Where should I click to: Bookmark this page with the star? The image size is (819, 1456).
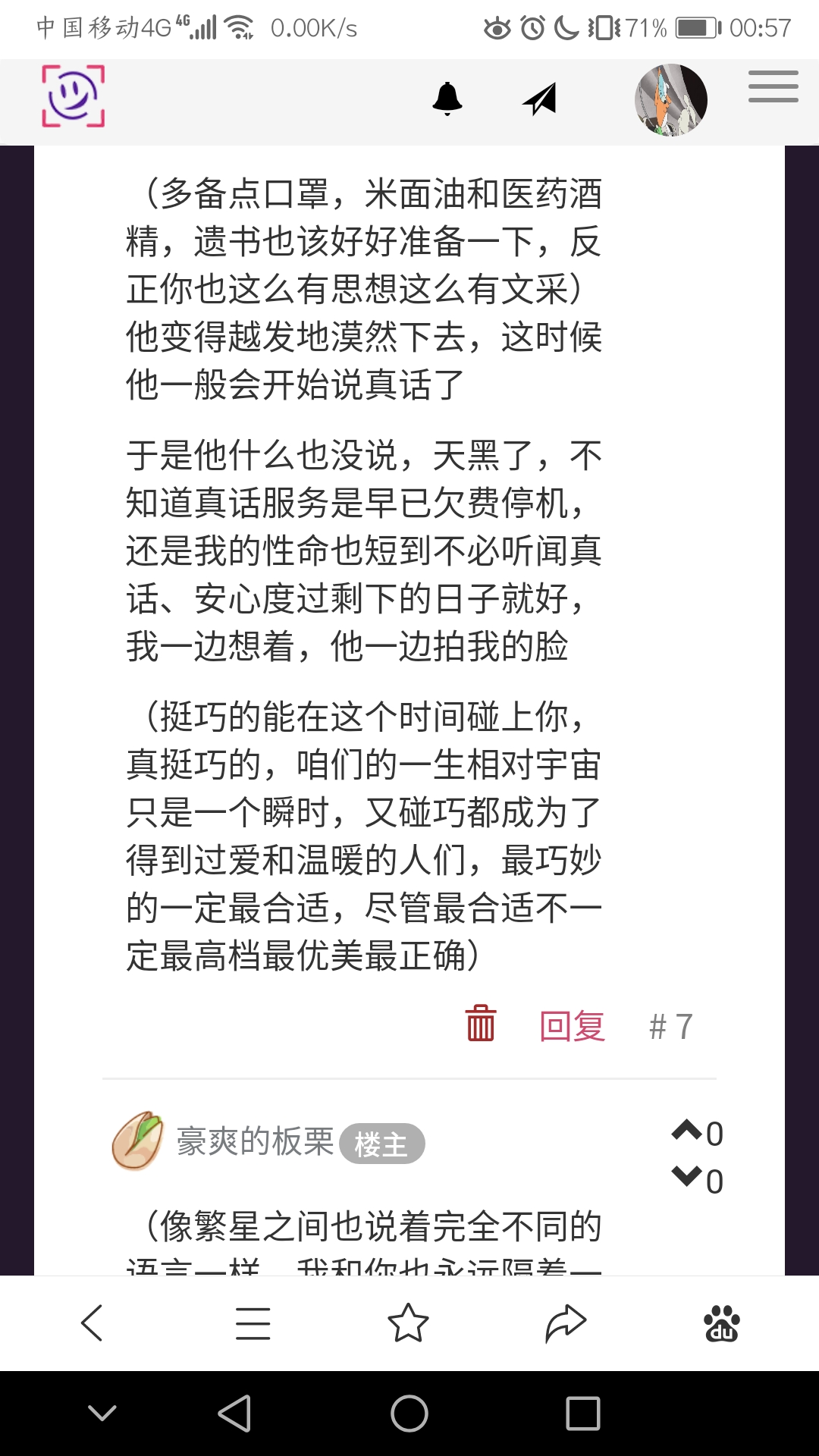(408, 1323)
